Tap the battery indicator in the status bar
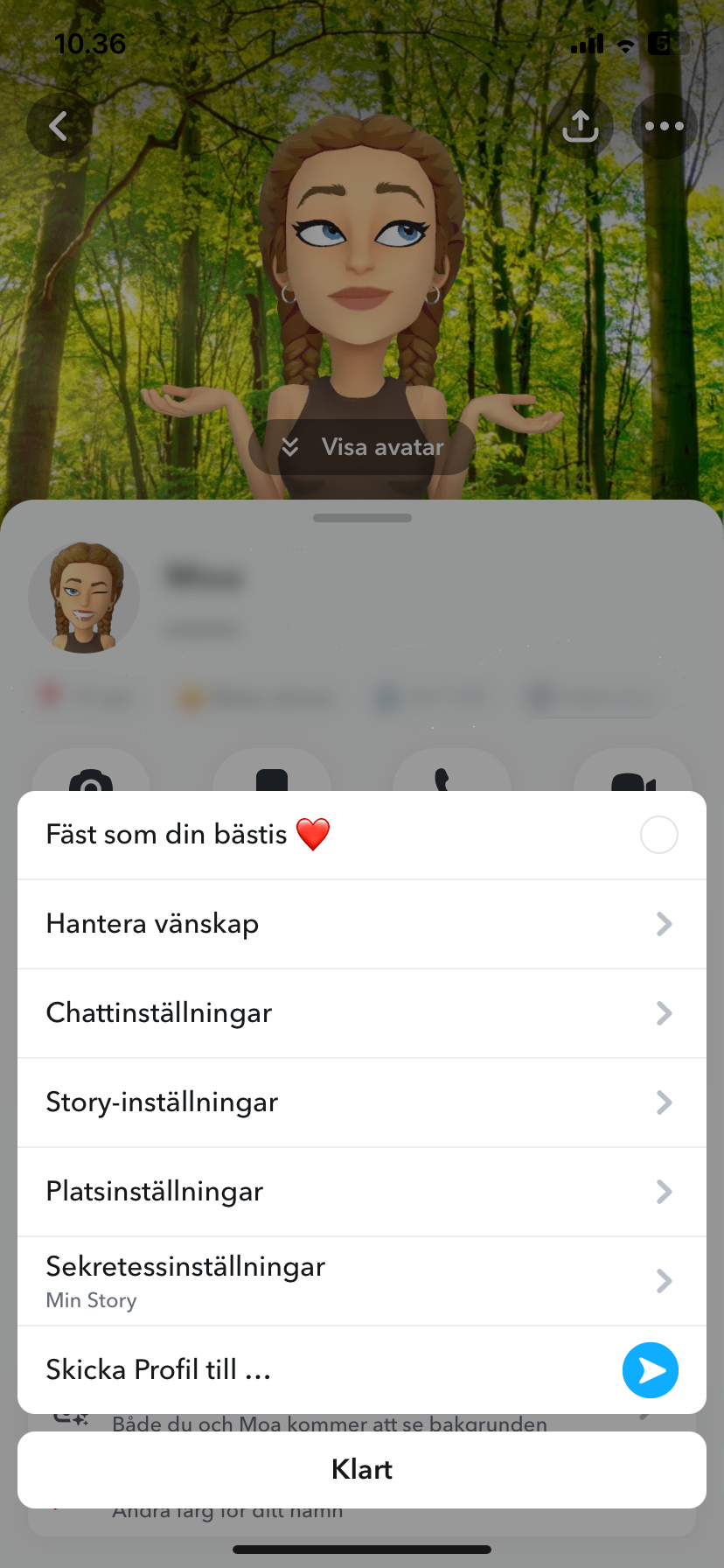Viewport: 724px width, 1568px height. [662, 45]
